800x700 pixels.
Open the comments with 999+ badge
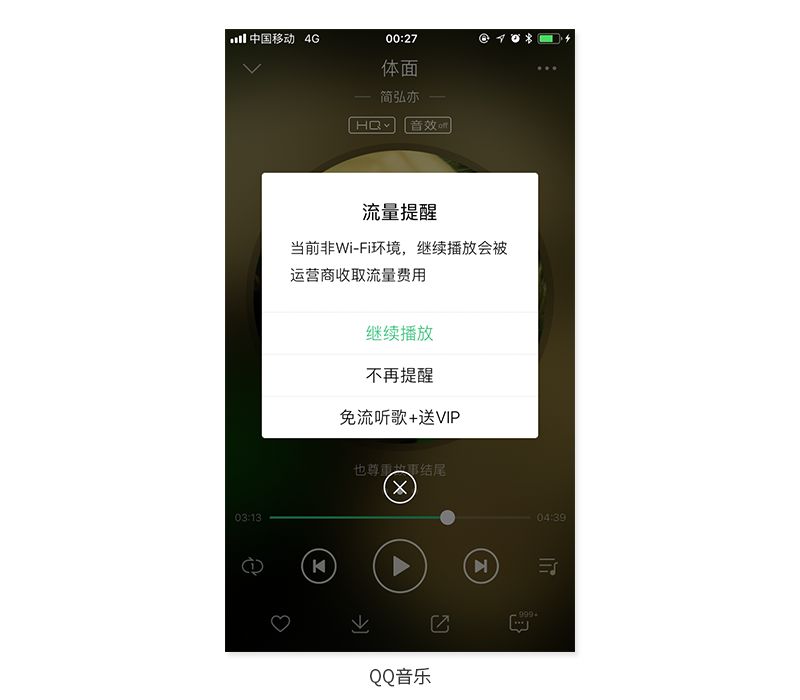tap(519, 623)
